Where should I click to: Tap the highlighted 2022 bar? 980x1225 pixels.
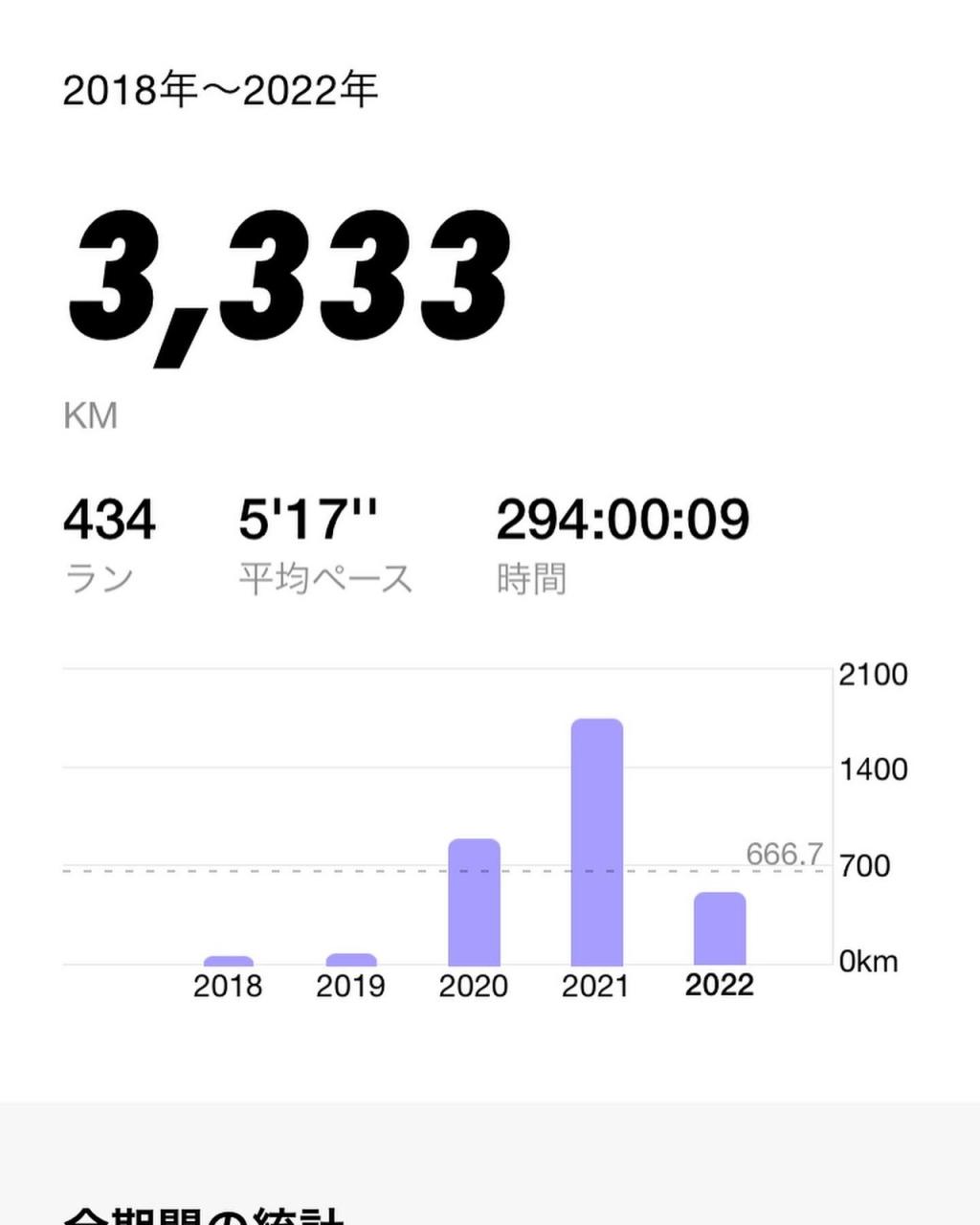tap(720, 928)
